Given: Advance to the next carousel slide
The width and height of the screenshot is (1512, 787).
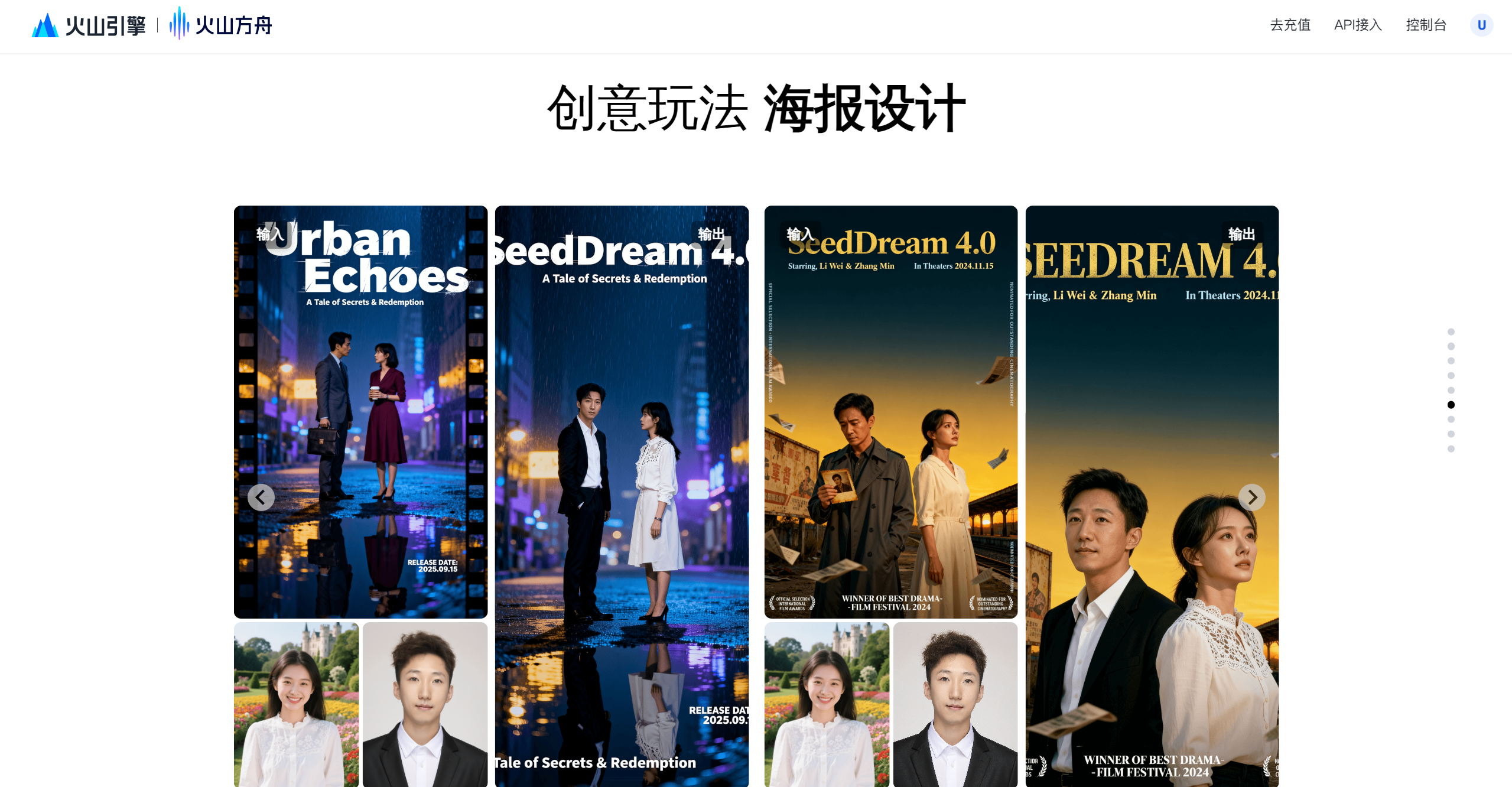Looking at the screenshot, I should (x=1251, y=497).
